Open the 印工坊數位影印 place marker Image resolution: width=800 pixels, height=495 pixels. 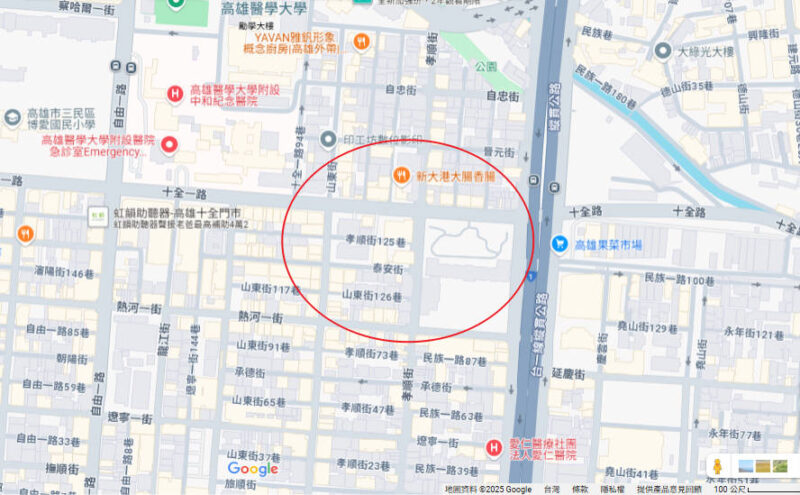(329, 139)
